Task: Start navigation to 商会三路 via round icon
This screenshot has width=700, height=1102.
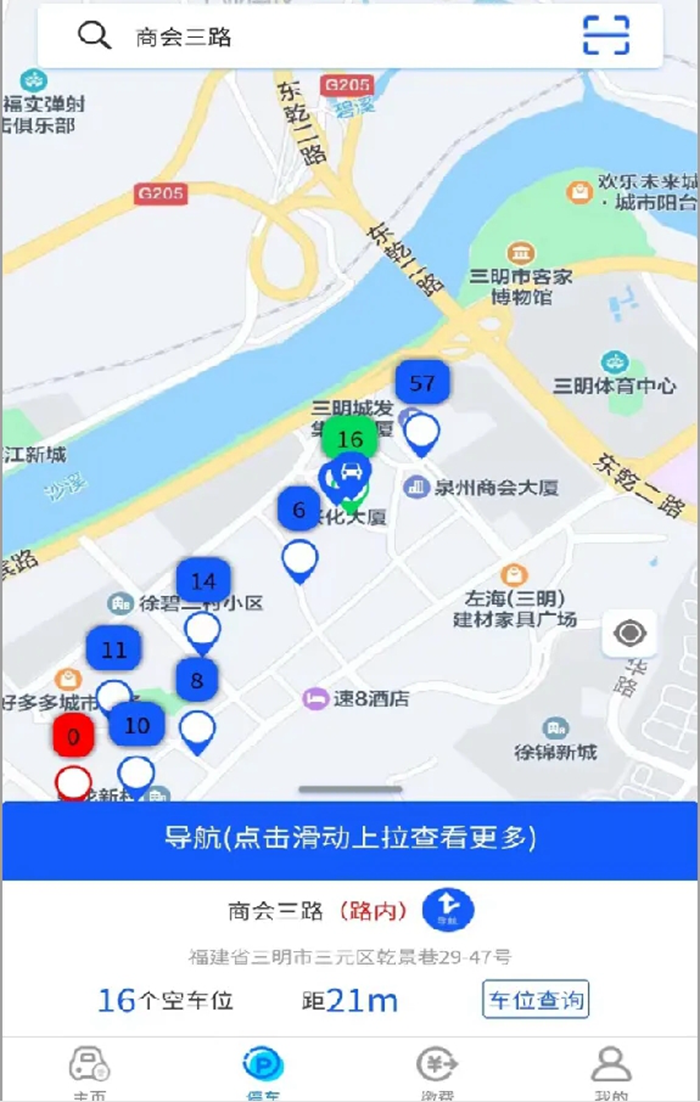Action: [448, 909]
